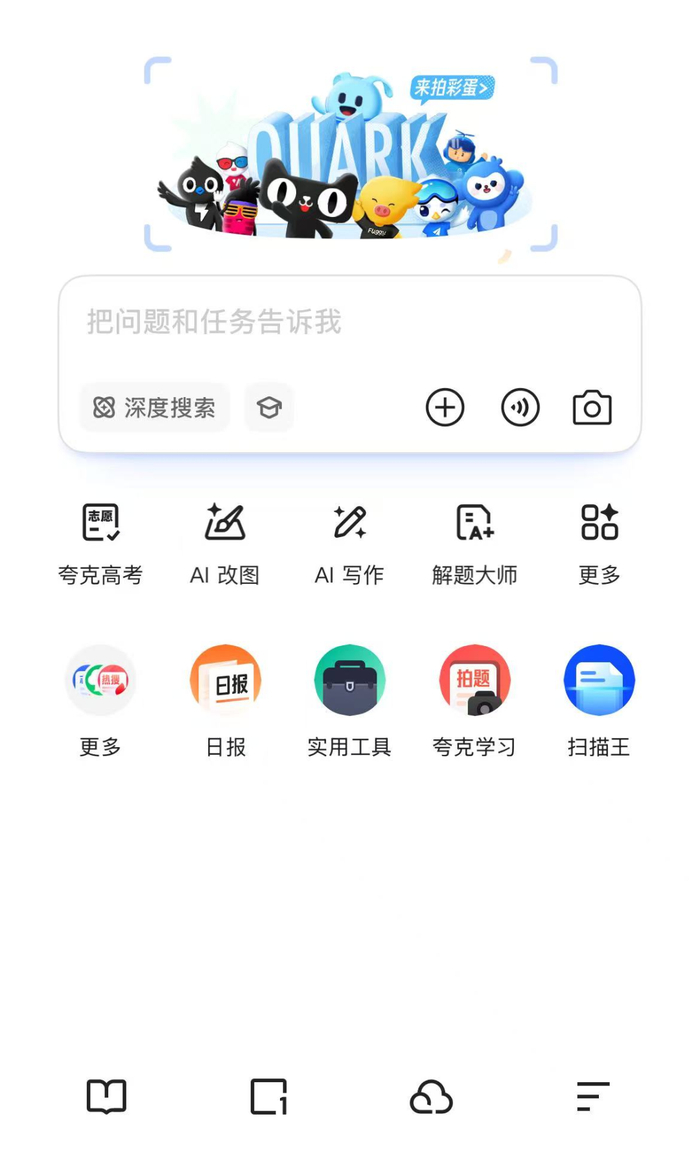This screenshot has height=1152, width=700.
Task: Open the cloud drive tab
Action: [x=431, y=1097]
